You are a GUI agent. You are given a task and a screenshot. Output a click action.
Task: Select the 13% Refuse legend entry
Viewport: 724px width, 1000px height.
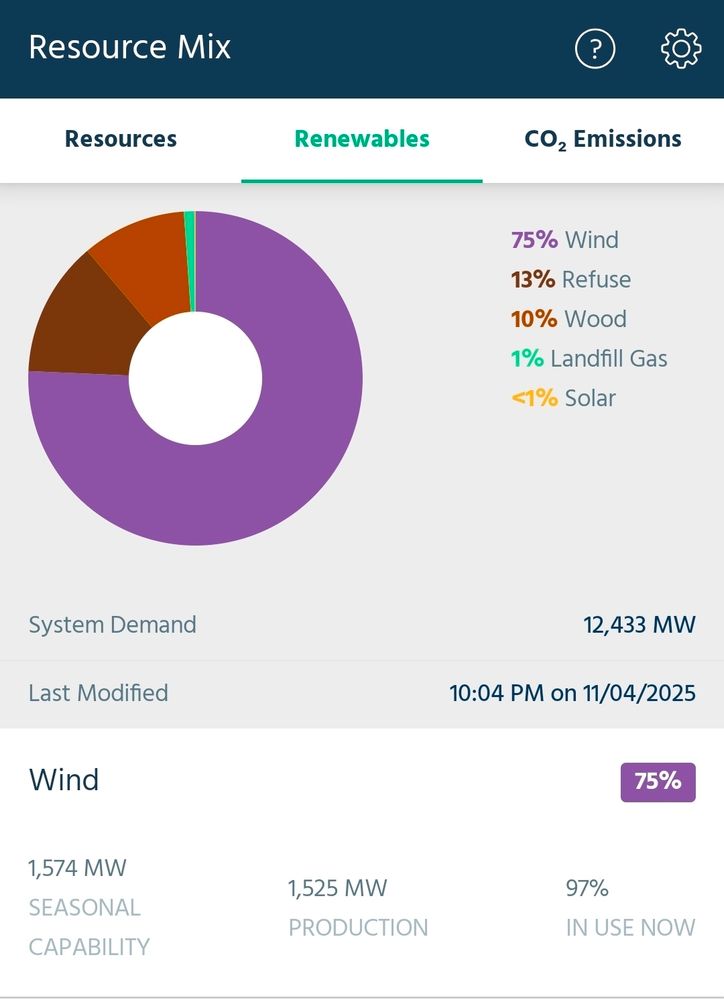pyautogui.click(x=570, y=280)
